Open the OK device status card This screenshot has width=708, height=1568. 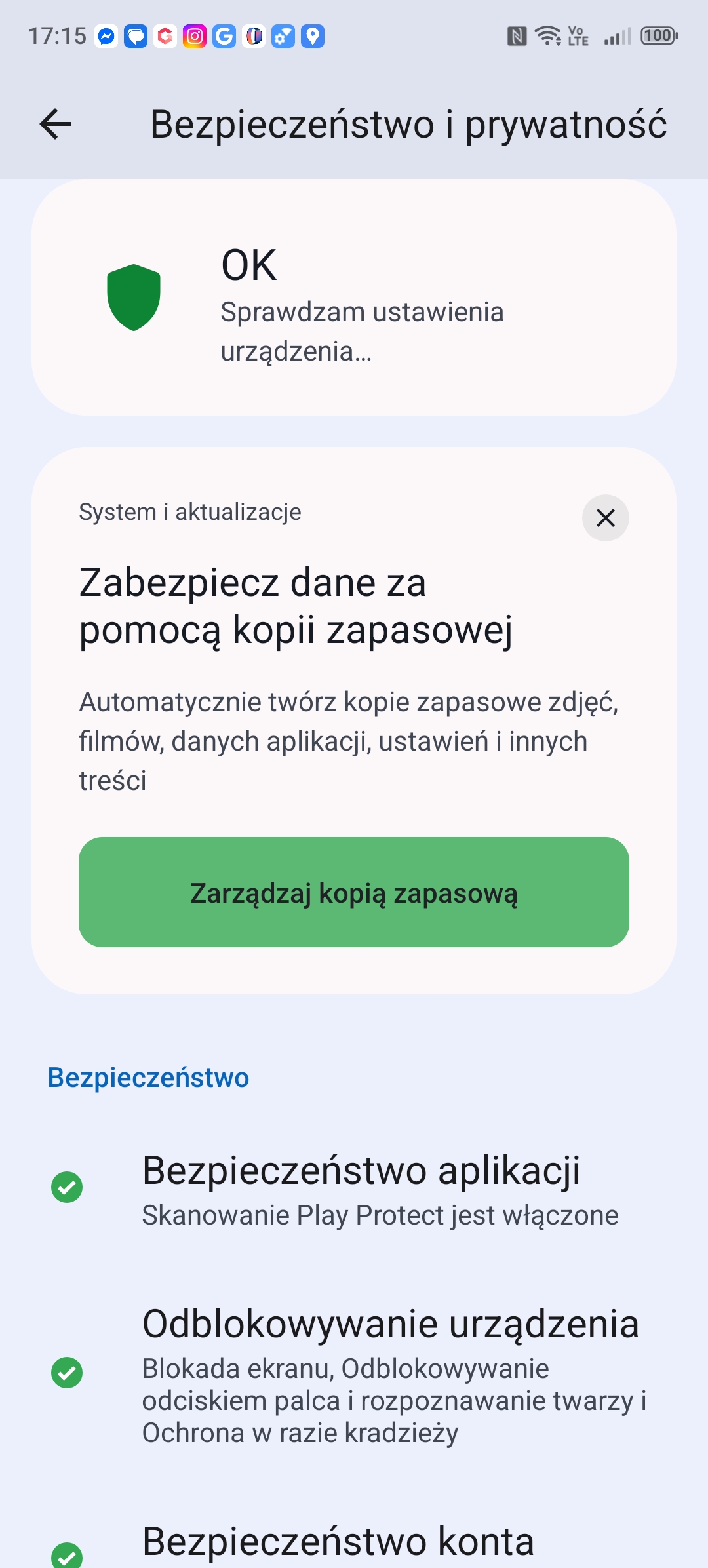[354, 297]
